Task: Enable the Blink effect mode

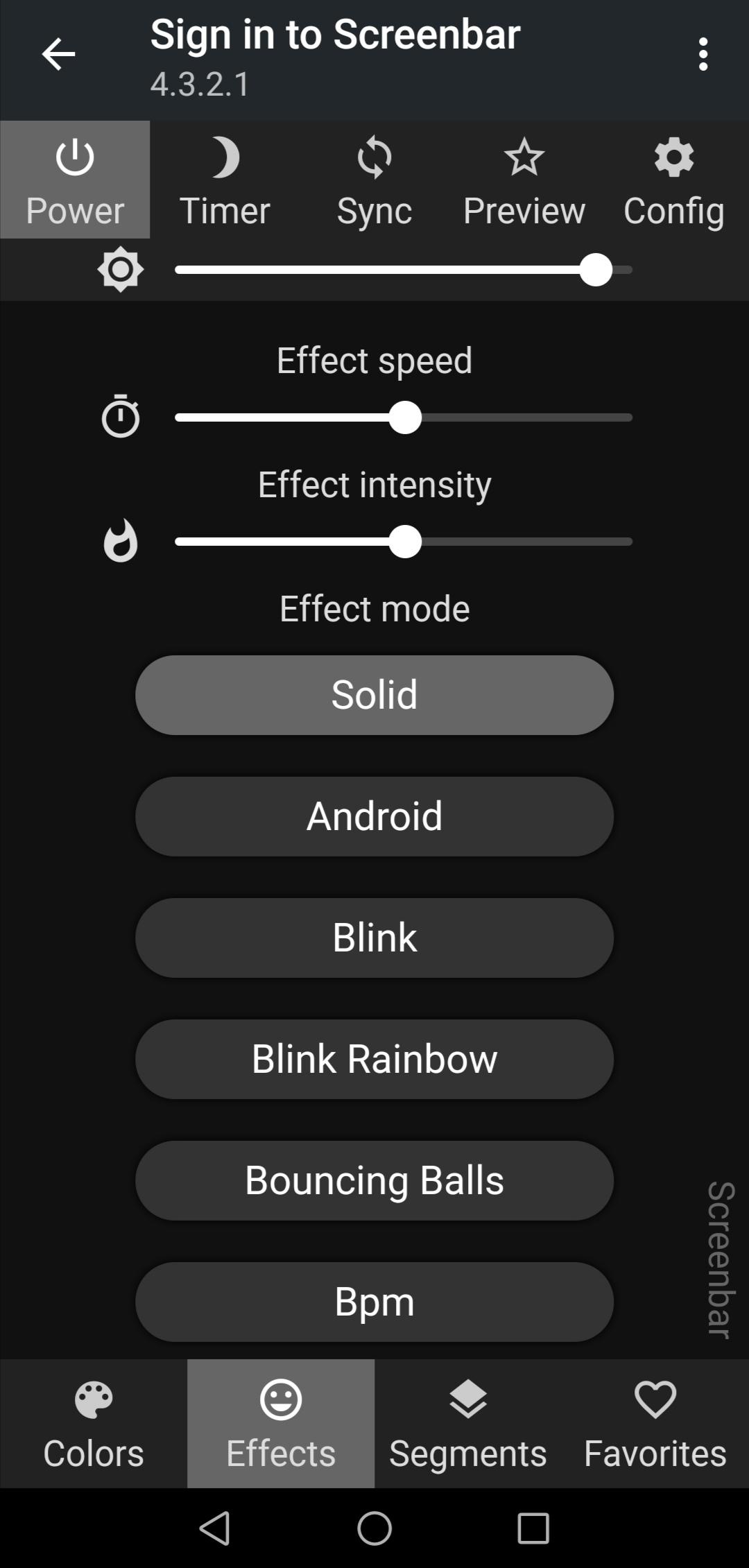Action: 373,938
